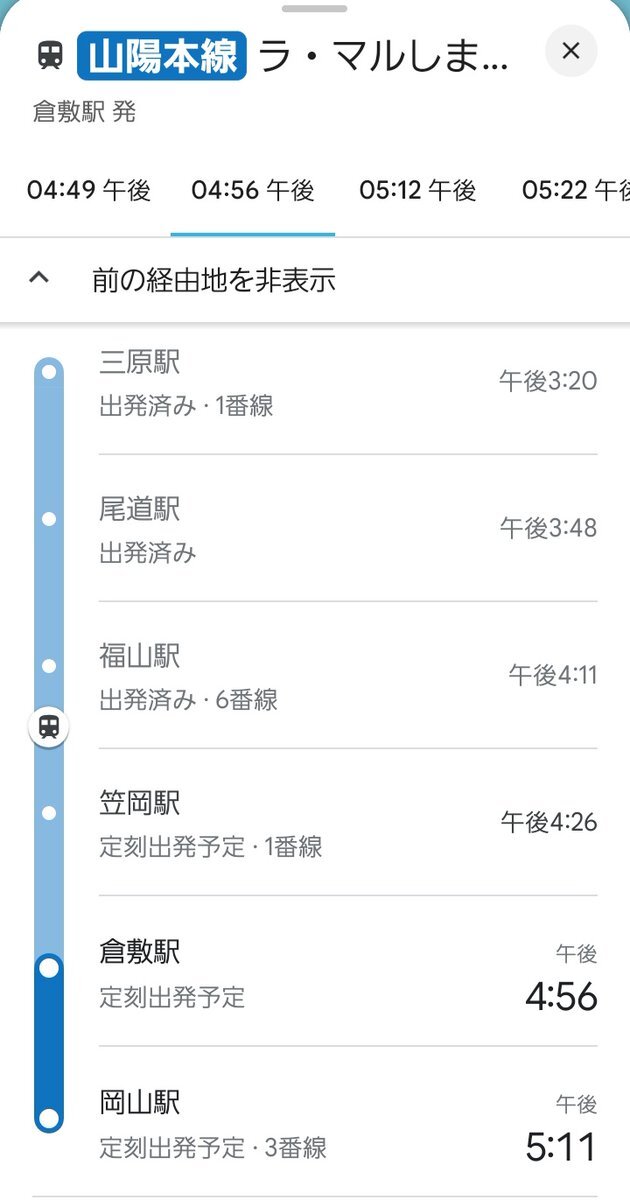Open 三原駅 station stop

pos(346,381)
